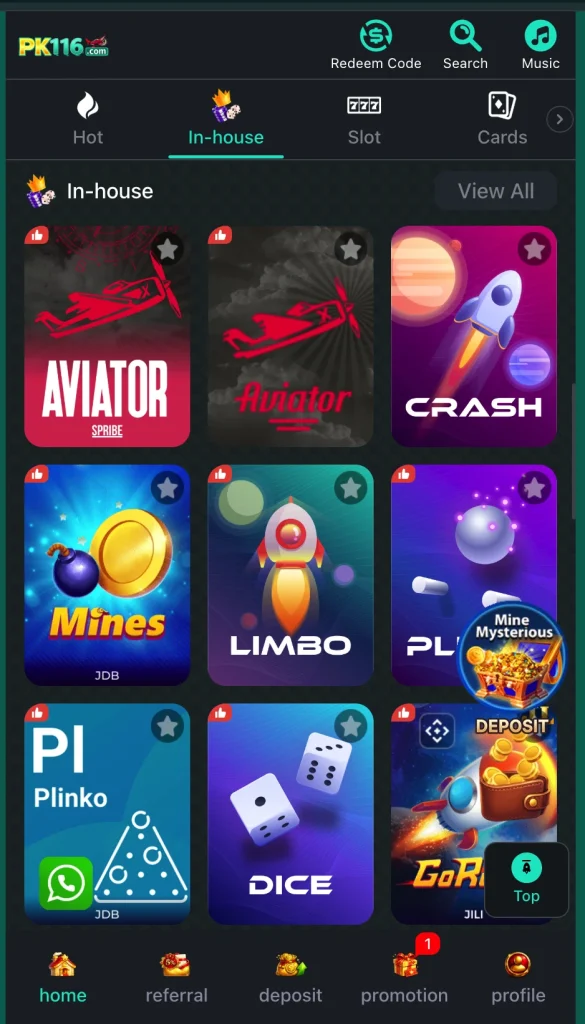Screen dimensions: 585x1024
Task: Open the Mines game
Action: tap(107, 575)
